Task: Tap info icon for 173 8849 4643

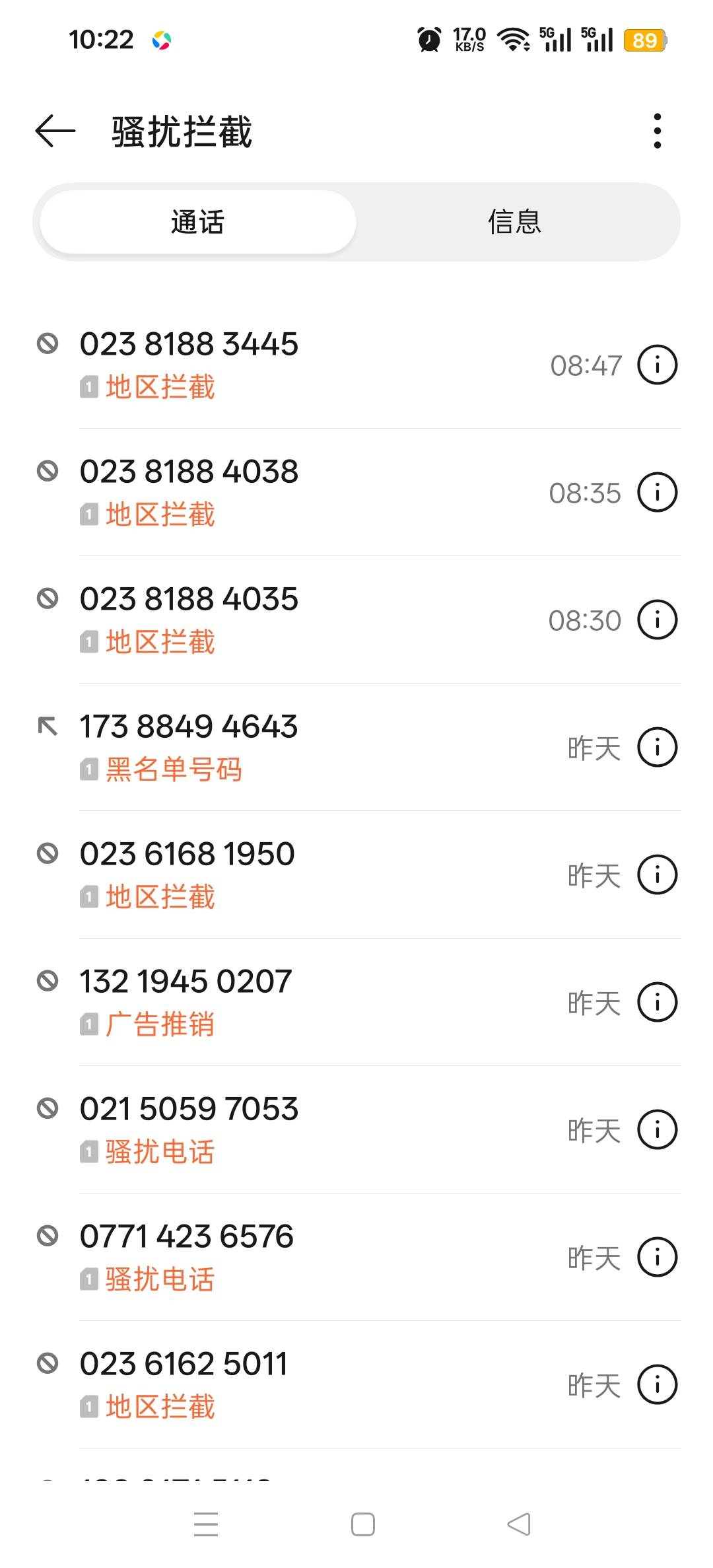Action: point(657,747)
